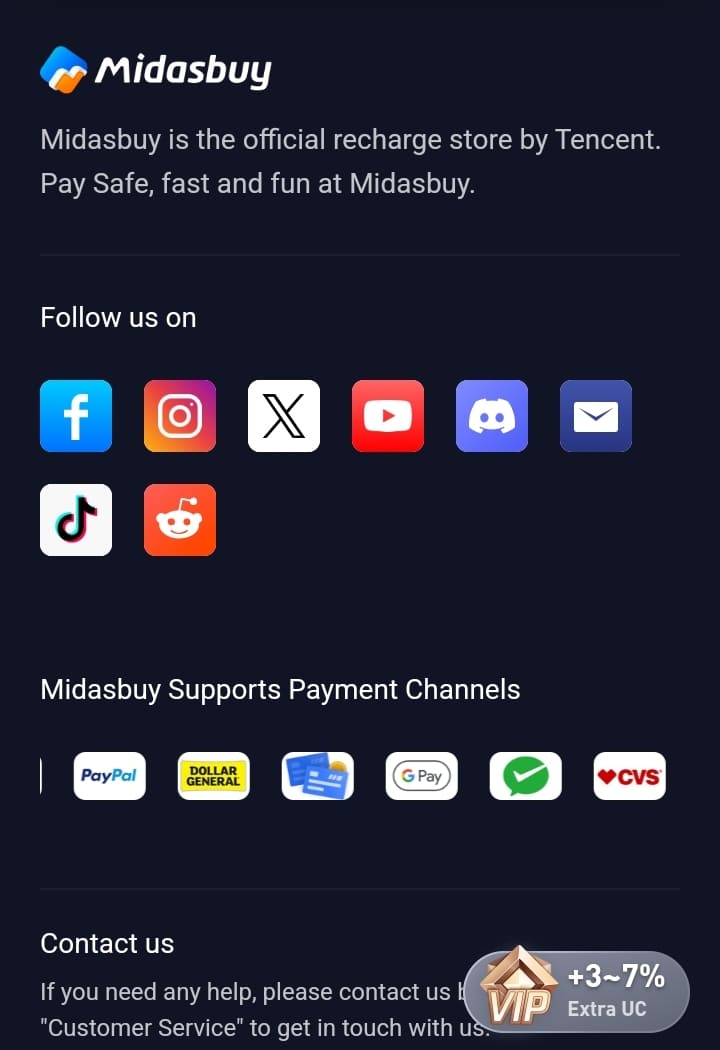Open Midasbuy's TikTok account
The height and width of the screenshot is (1050, 720).
pyautogui.click(x=76, y=520)
